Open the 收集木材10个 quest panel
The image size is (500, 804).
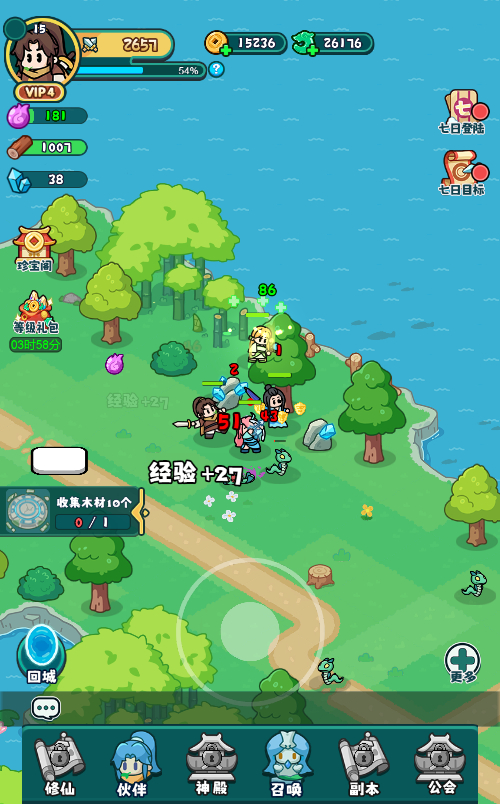pos(71,512)
